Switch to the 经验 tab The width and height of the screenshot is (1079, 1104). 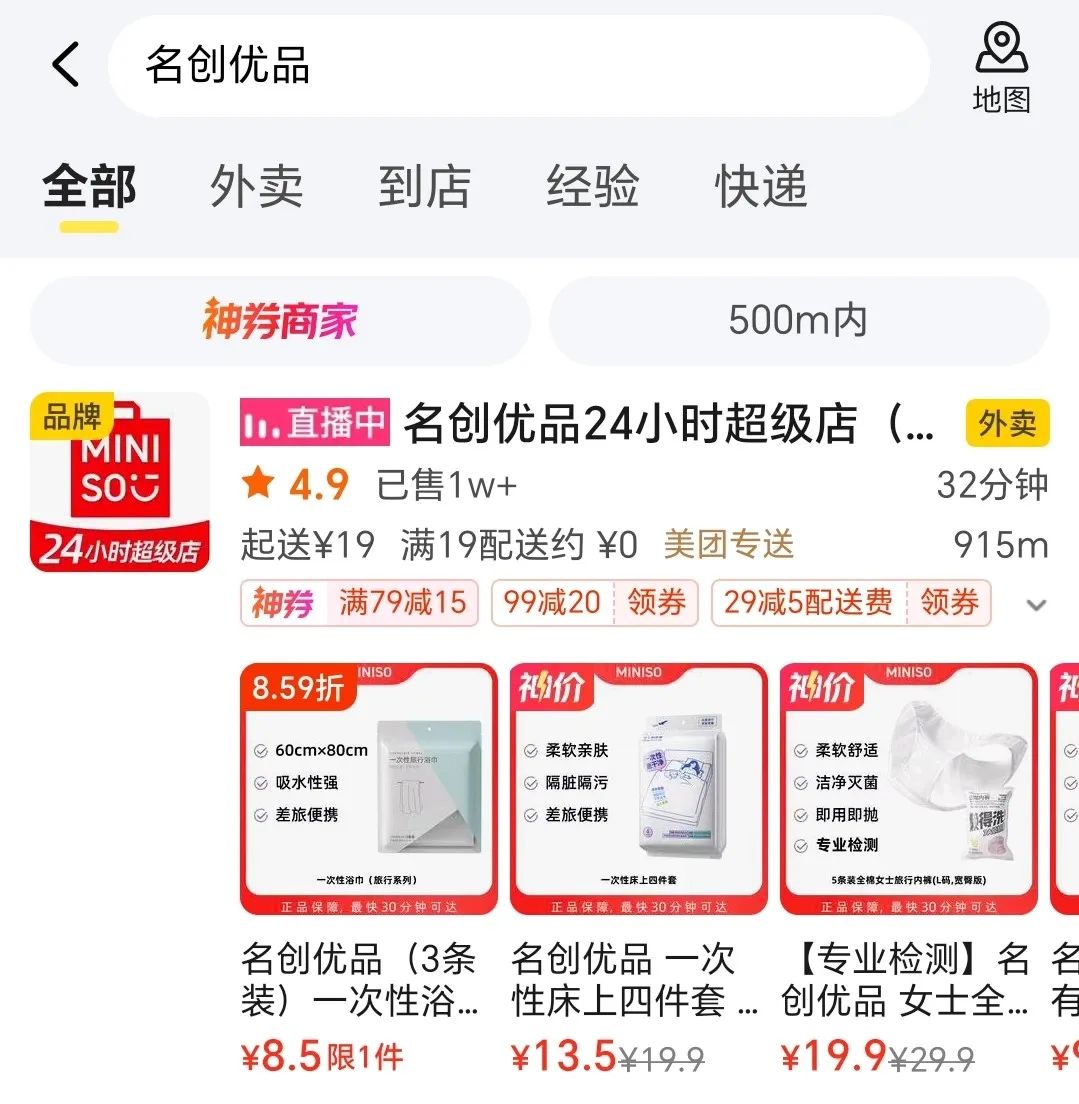(x=592, y=187)
